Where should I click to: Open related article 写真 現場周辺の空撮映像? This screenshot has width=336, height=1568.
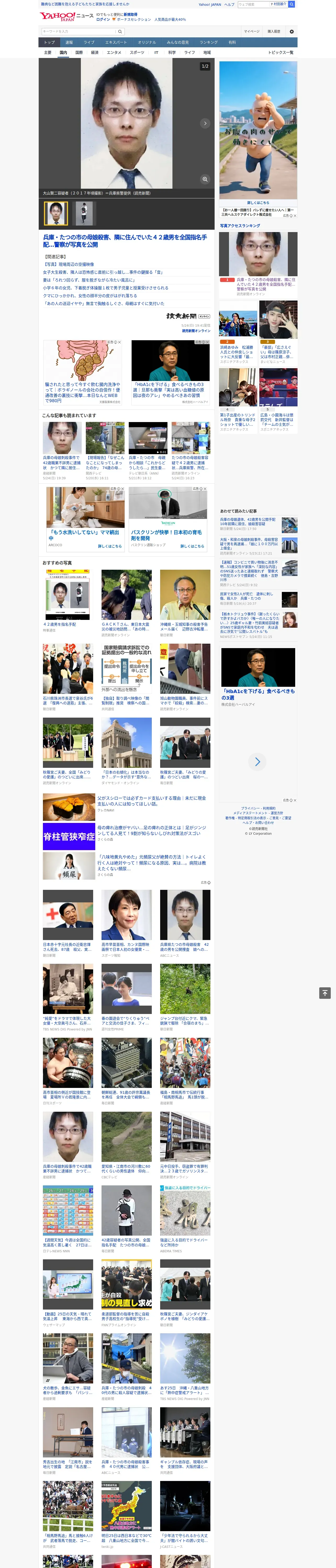pyautogui.click(x=69, y=264)
